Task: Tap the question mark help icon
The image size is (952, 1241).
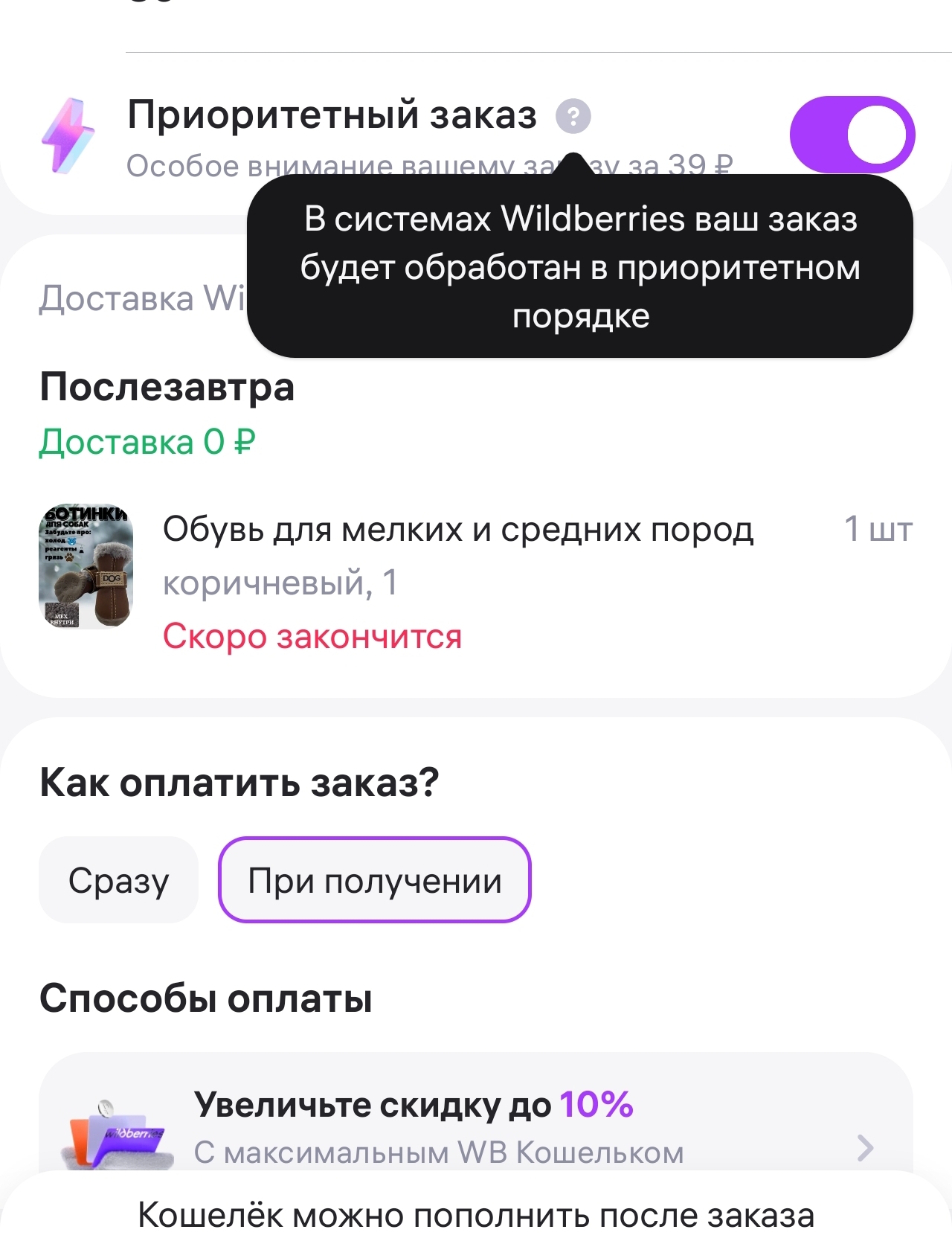Action: tap(573, 117)
